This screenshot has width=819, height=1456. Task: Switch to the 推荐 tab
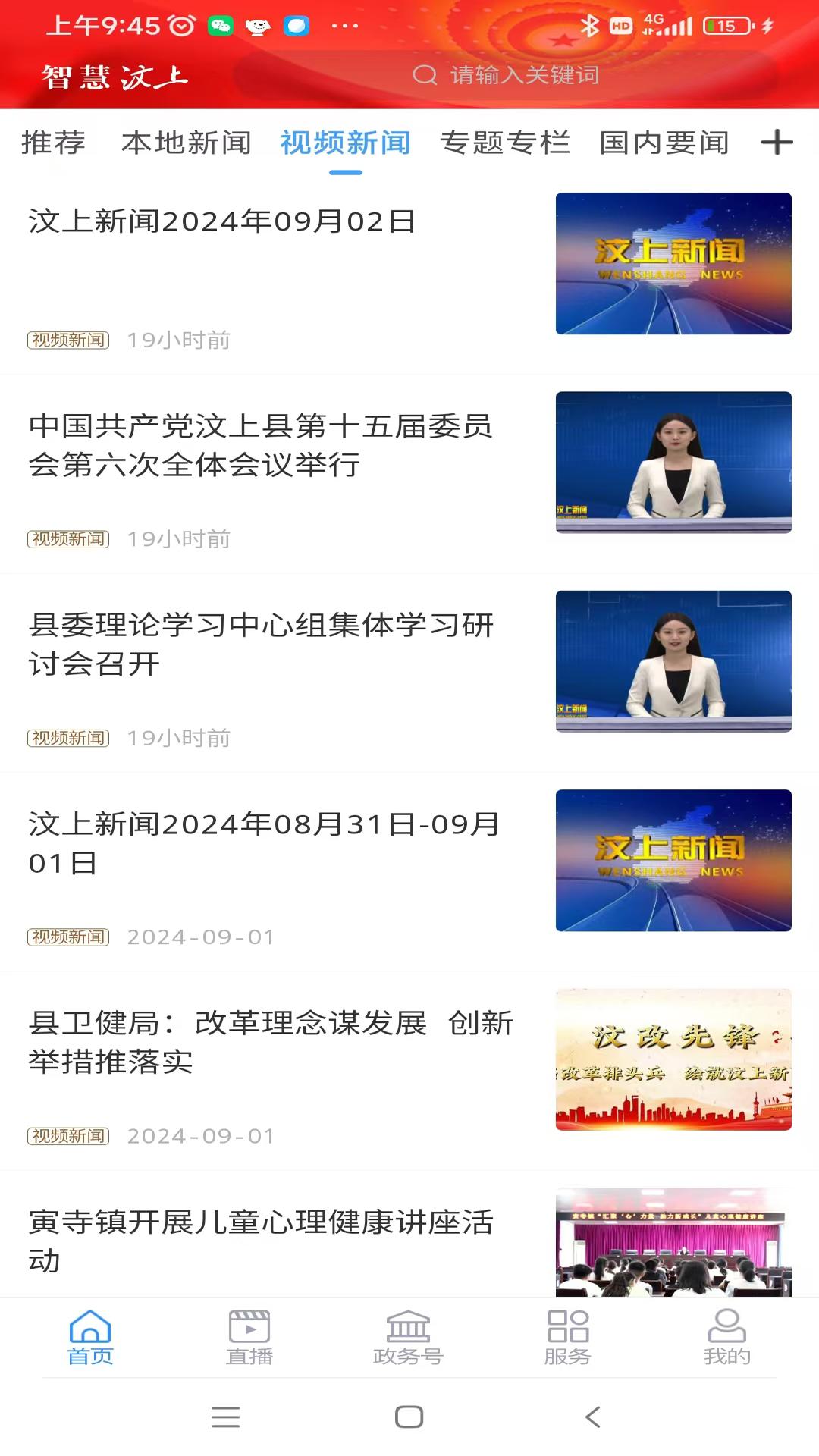tap(53, 143)
